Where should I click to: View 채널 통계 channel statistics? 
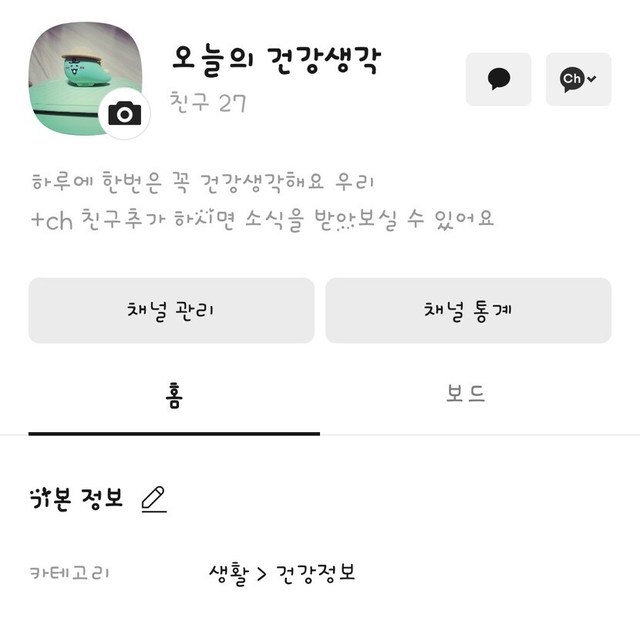click(x=468, y=310)
